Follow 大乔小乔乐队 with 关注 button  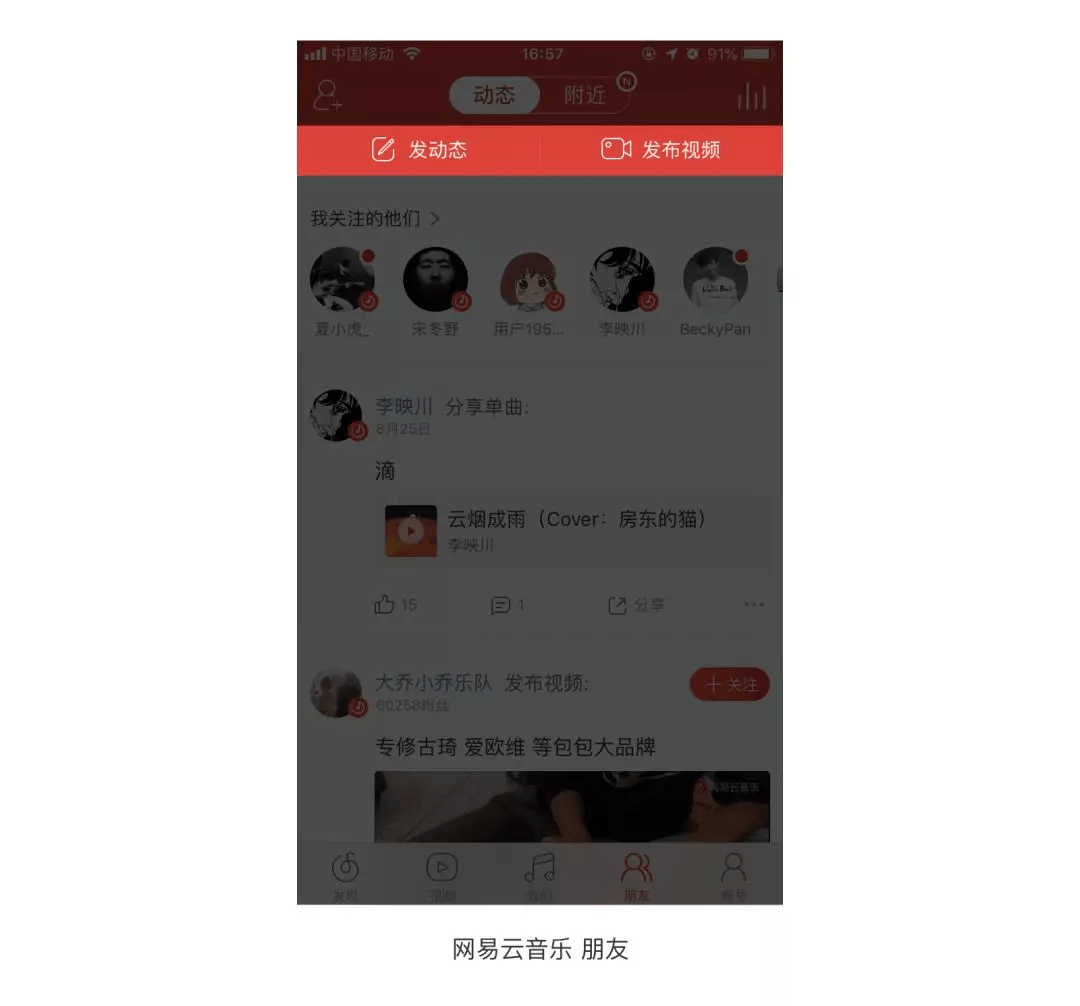[x=729, y=684]
